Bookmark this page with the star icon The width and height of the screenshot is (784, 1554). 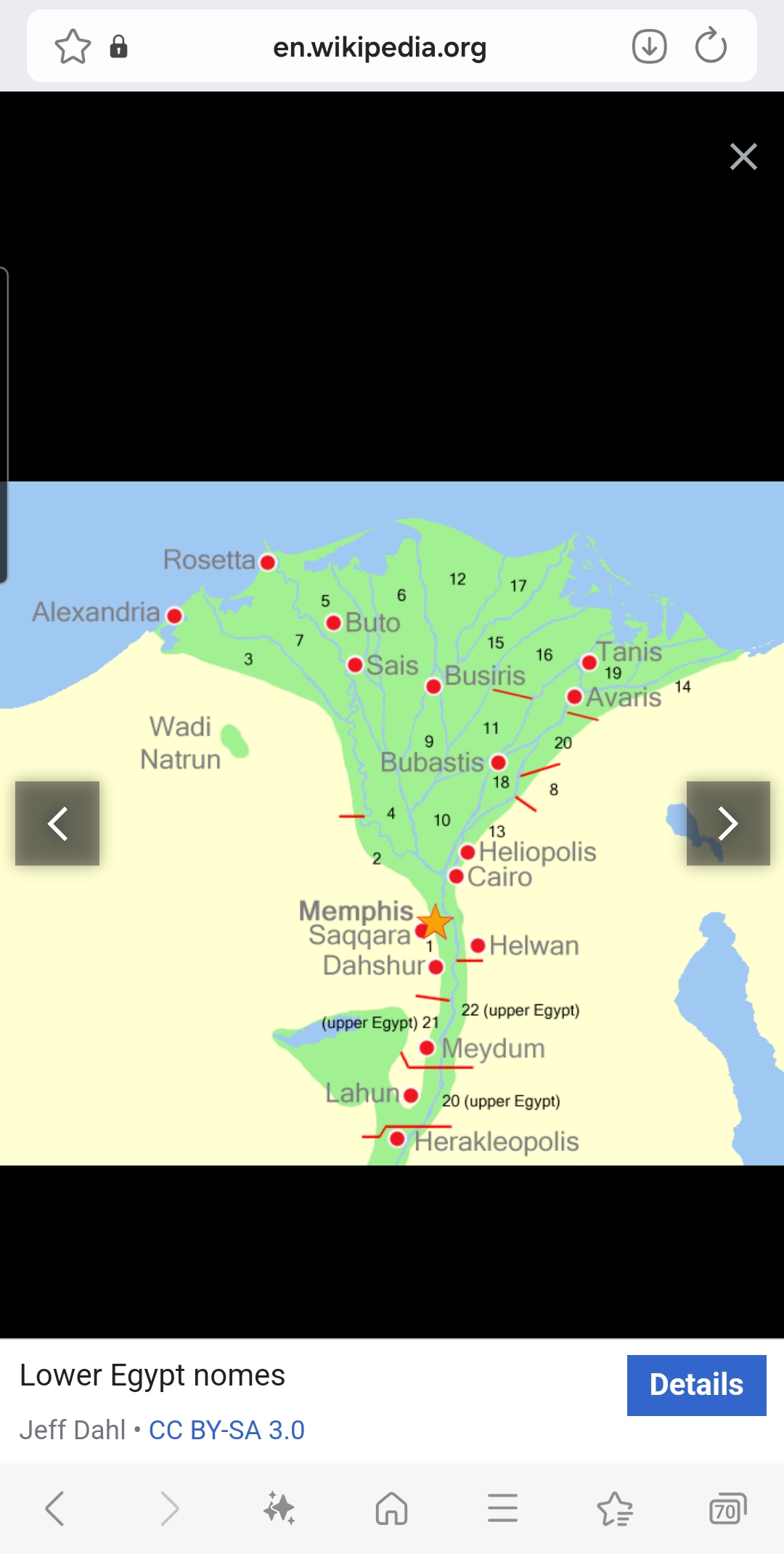tap(73, 47)
